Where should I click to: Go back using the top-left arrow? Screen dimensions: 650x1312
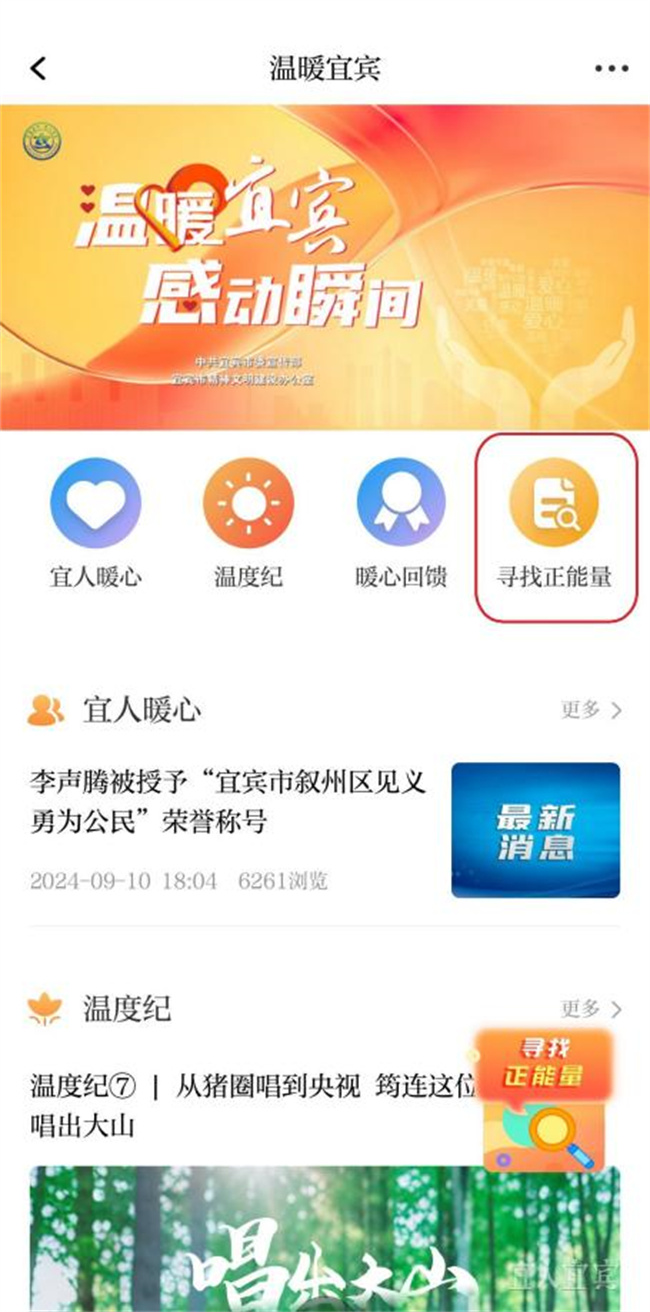point(38,68)
